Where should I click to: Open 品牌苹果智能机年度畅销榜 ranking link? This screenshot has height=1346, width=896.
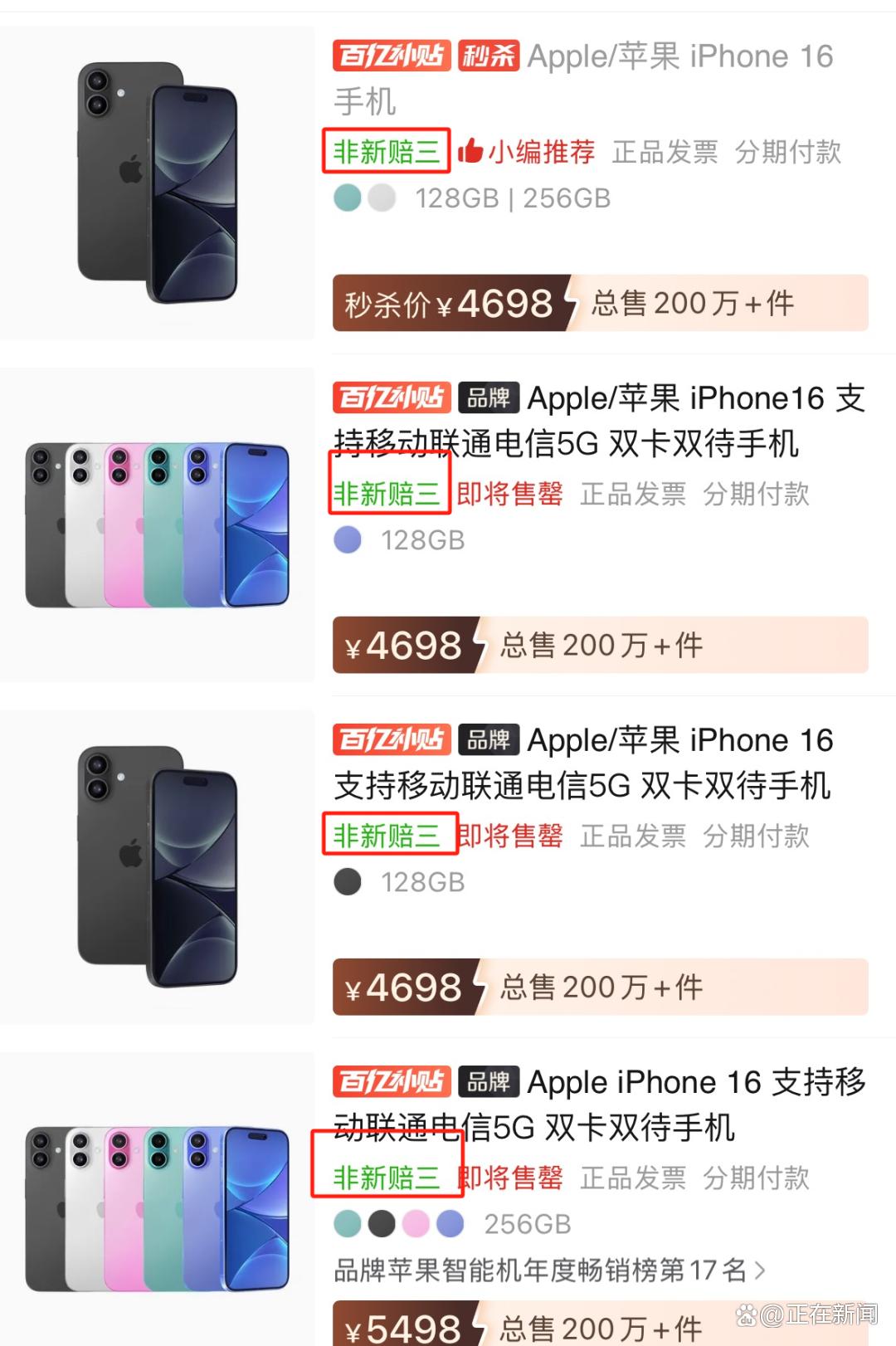pos(548,1270)
